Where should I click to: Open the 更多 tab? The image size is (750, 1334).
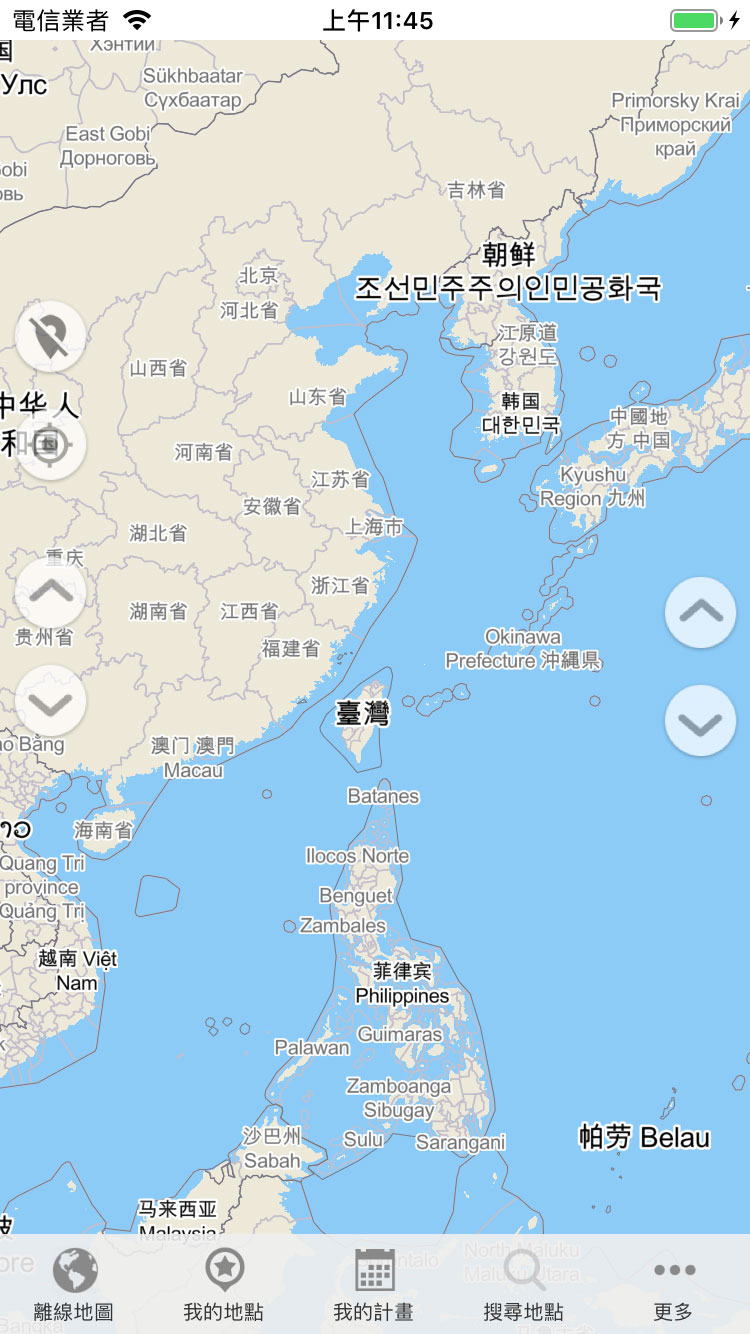(x=674, y=1285)
